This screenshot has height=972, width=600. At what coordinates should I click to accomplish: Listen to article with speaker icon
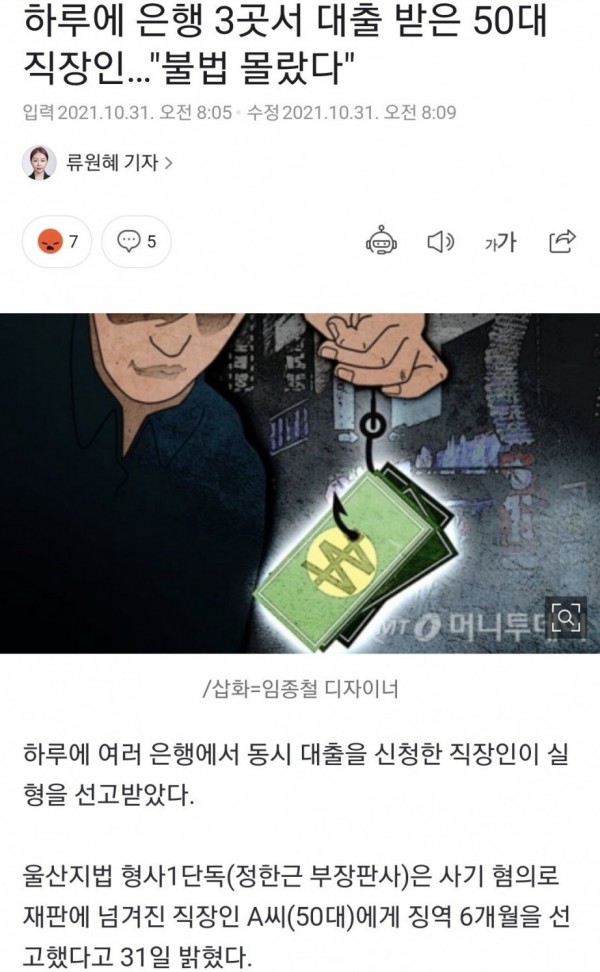[x=441, y=242]
